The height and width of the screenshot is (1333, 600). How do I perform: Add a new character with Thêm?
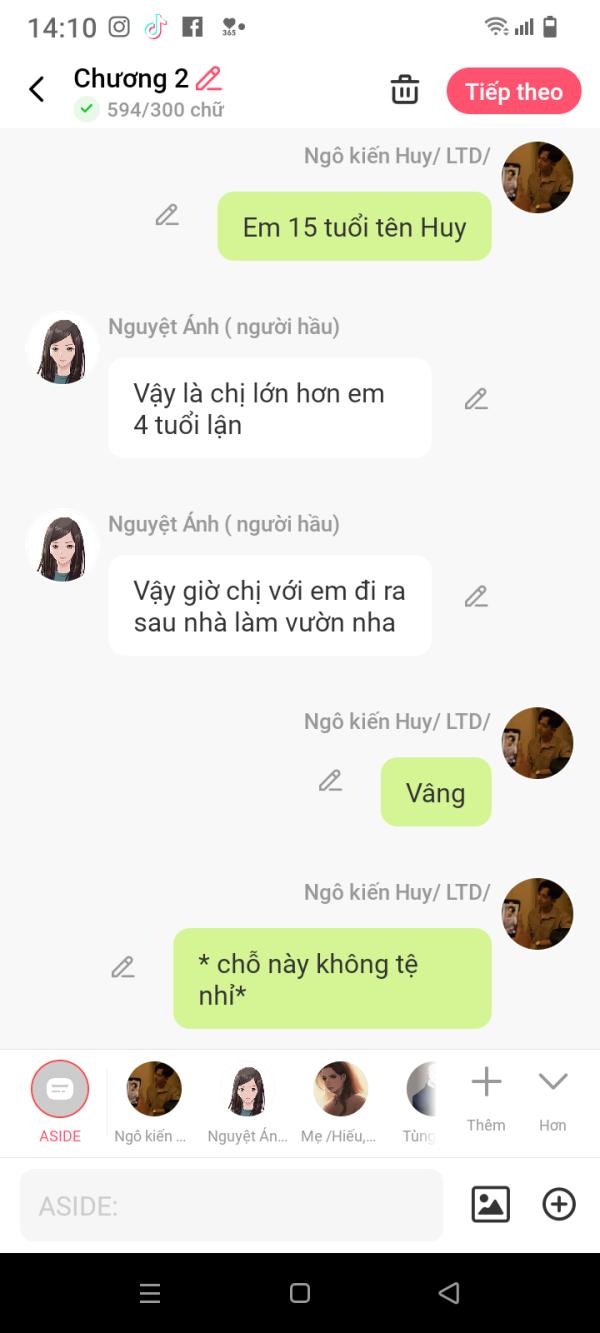pos(486,1095)
